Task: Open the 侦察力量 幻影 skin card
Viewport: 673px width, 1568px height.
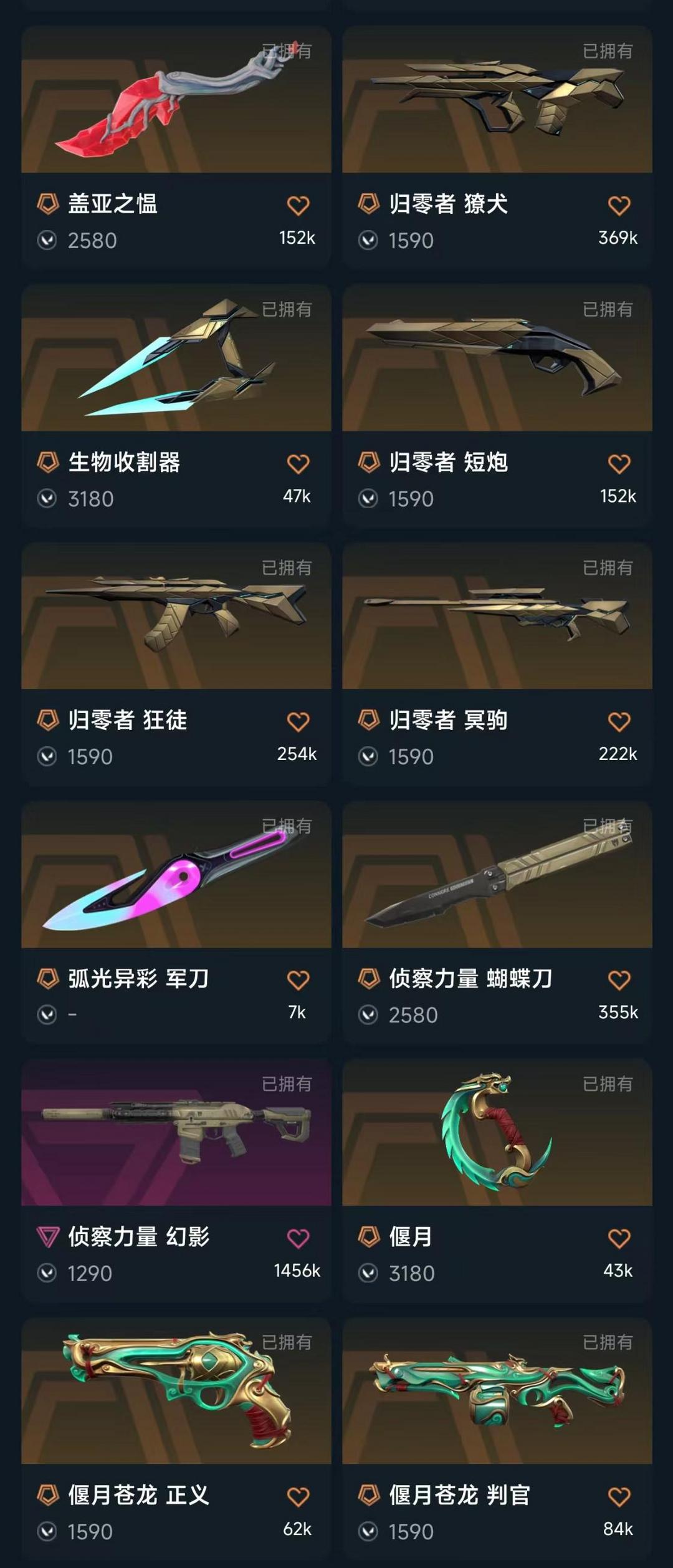Action: [x=176, y=1133]
